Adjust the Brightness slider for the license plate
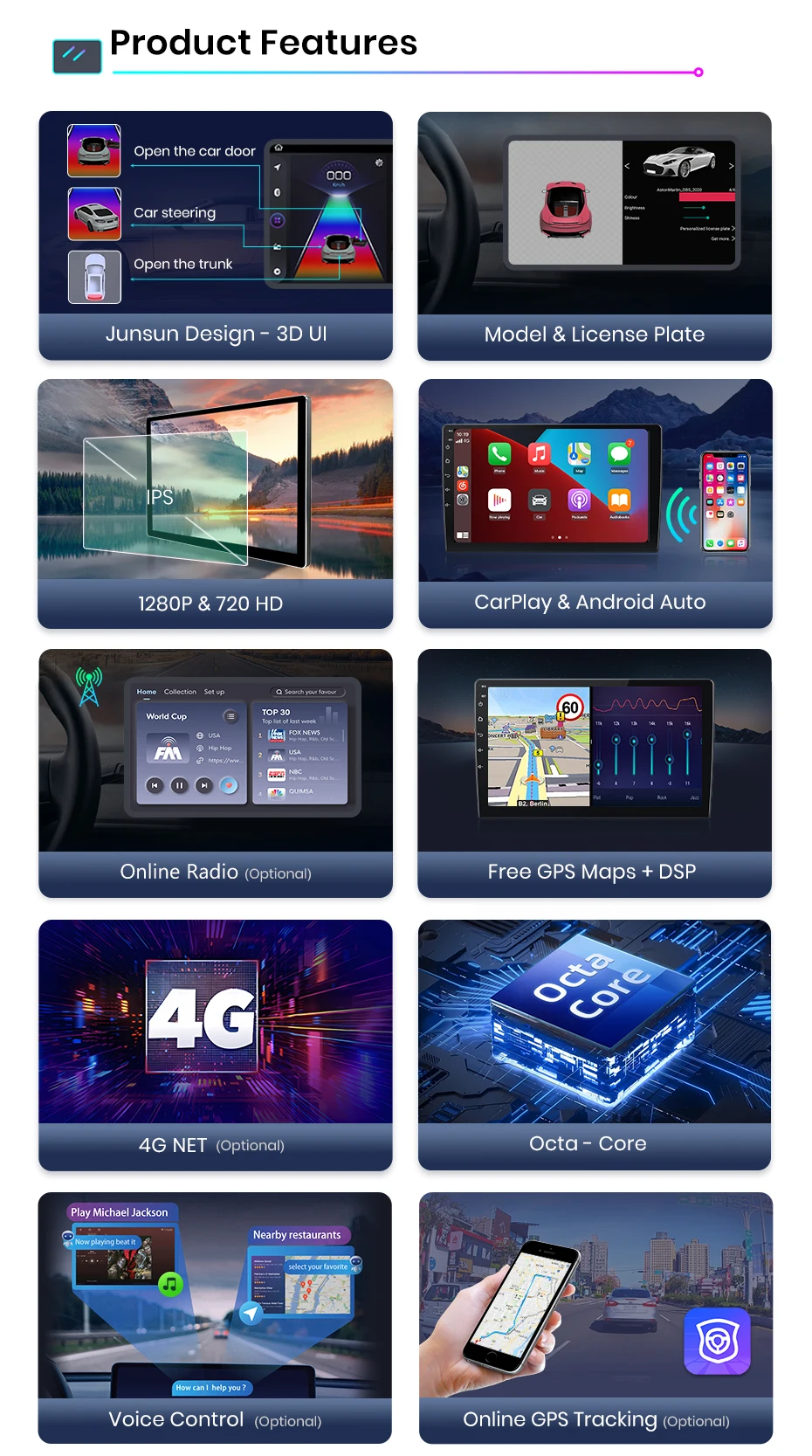812x1456 pixels. [x=704, y=208]
